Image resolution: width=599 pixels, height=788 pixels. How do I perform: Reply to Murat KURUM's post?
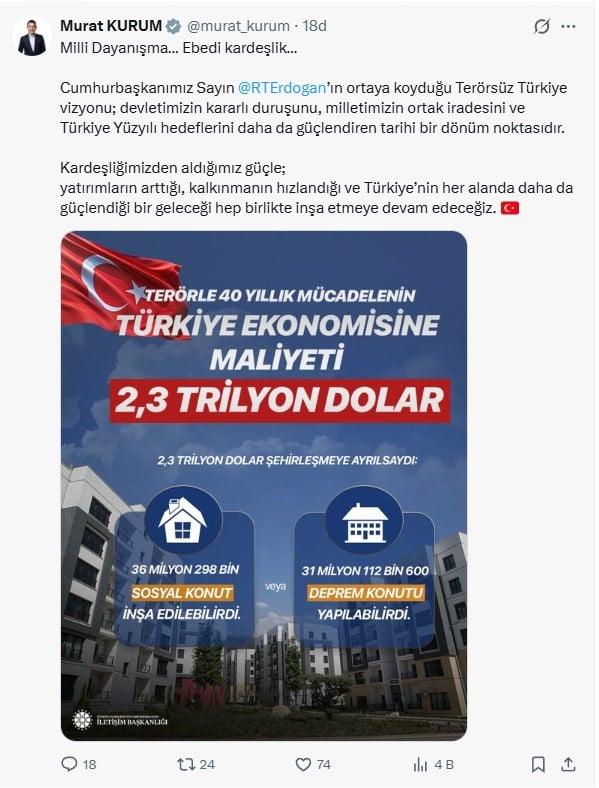pos(78,764)
